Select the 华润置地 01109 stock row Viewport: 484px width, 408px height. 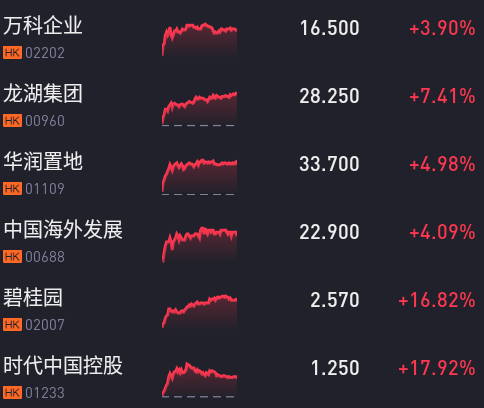tap(242, 173)
